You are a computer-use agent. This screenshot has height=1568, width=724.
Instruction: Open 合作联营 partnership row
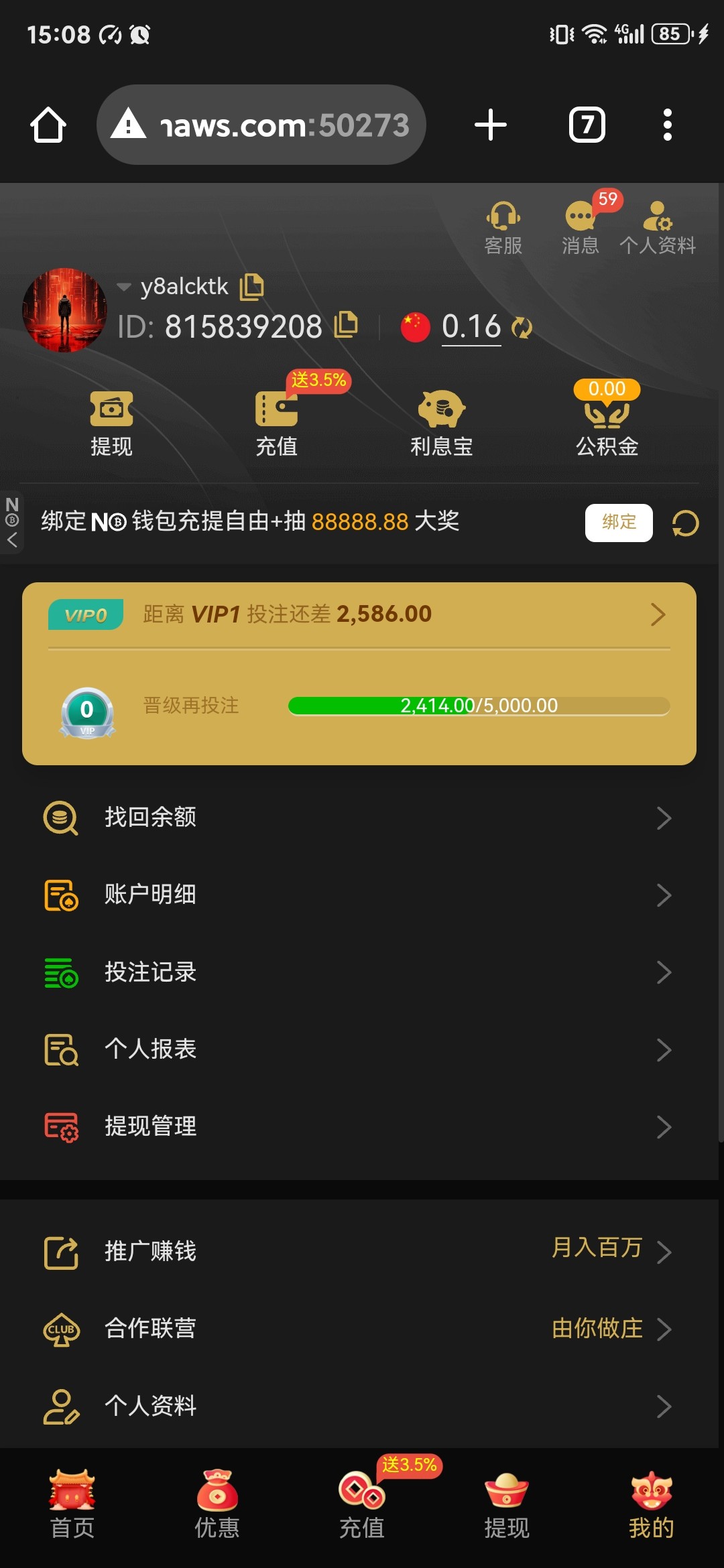359,1329
